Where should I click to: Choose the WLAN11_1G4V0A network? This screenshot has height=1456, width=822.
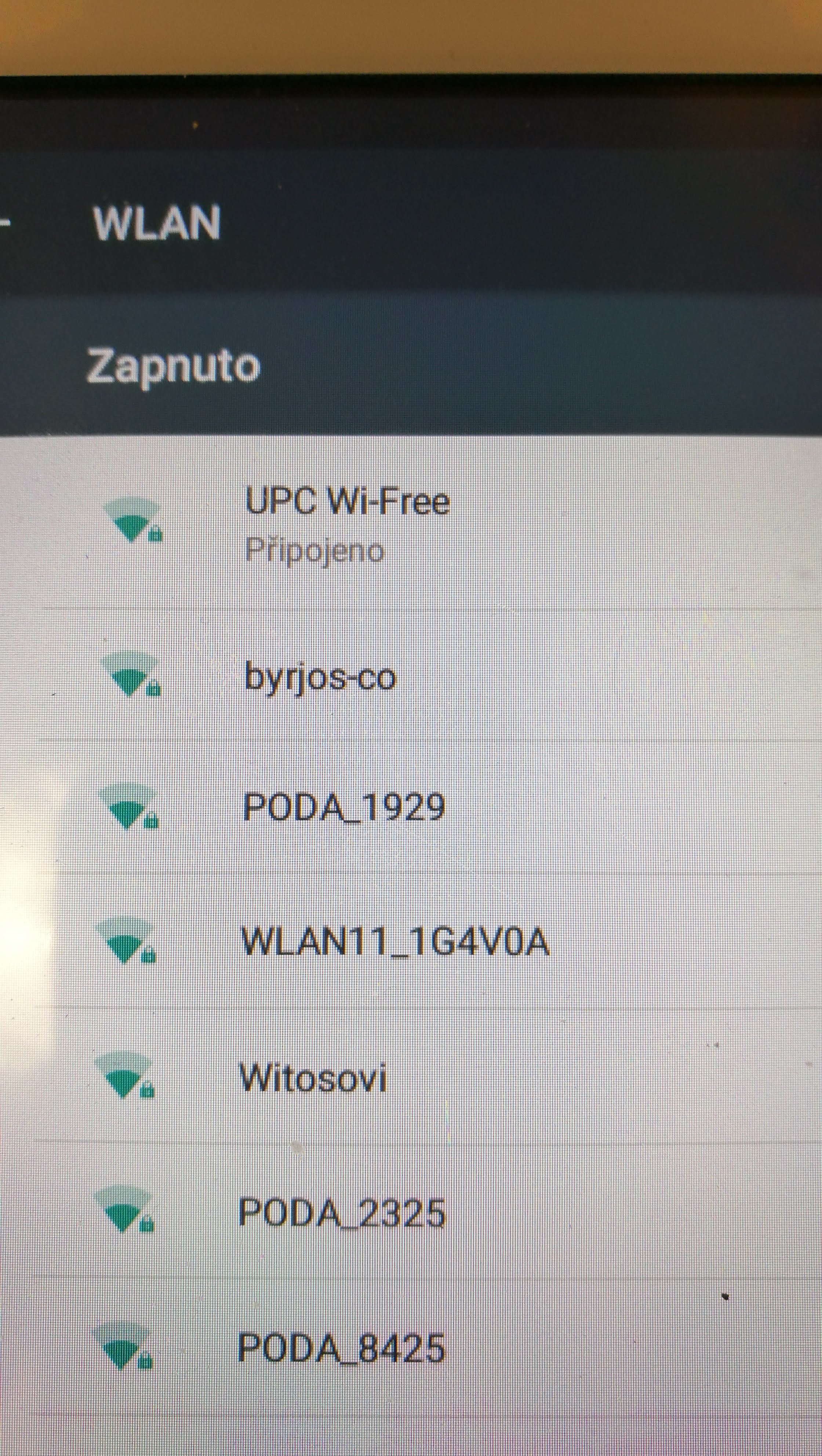point(394,942)
